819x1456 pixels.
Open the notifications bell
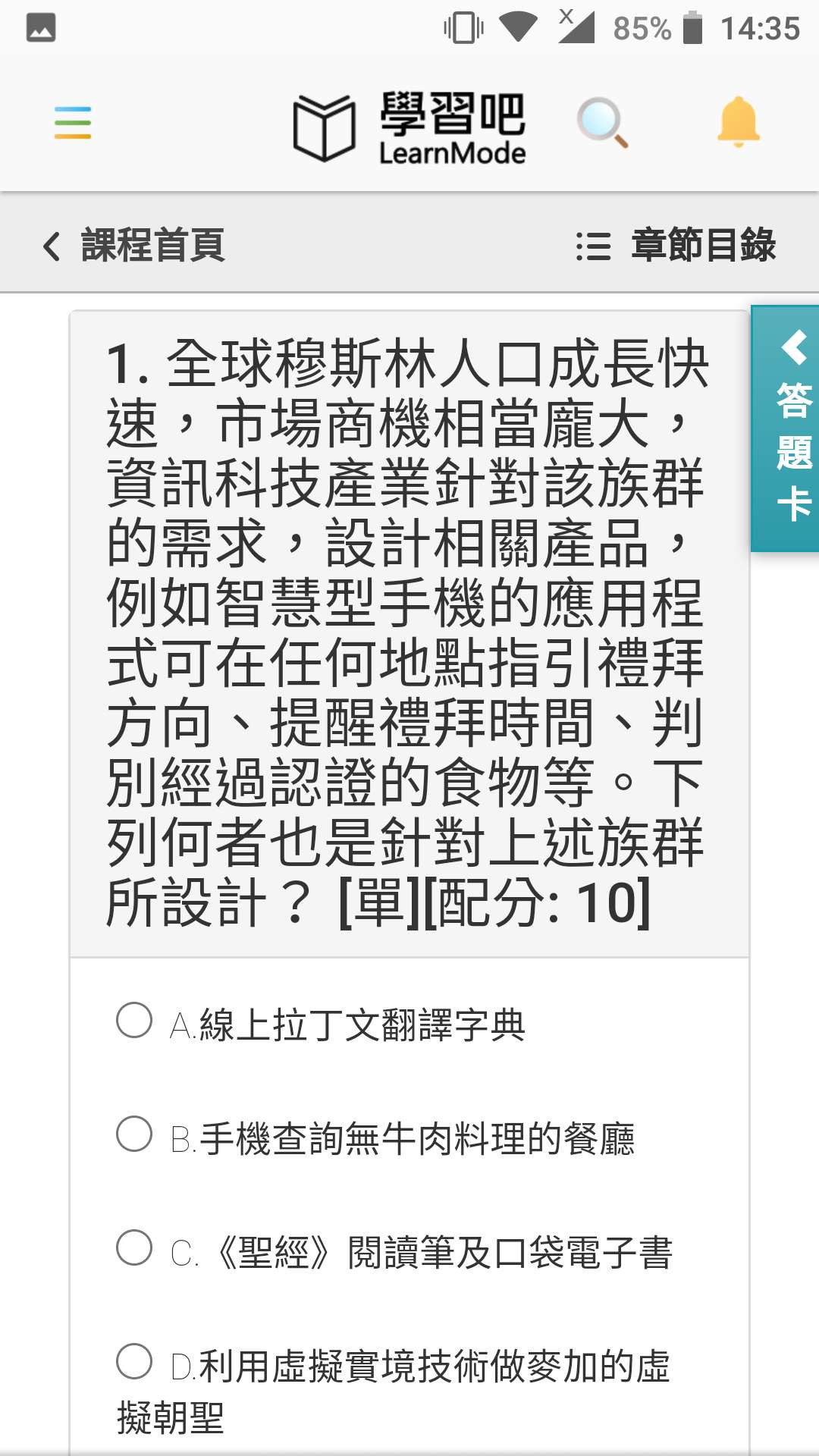point(738,121)
